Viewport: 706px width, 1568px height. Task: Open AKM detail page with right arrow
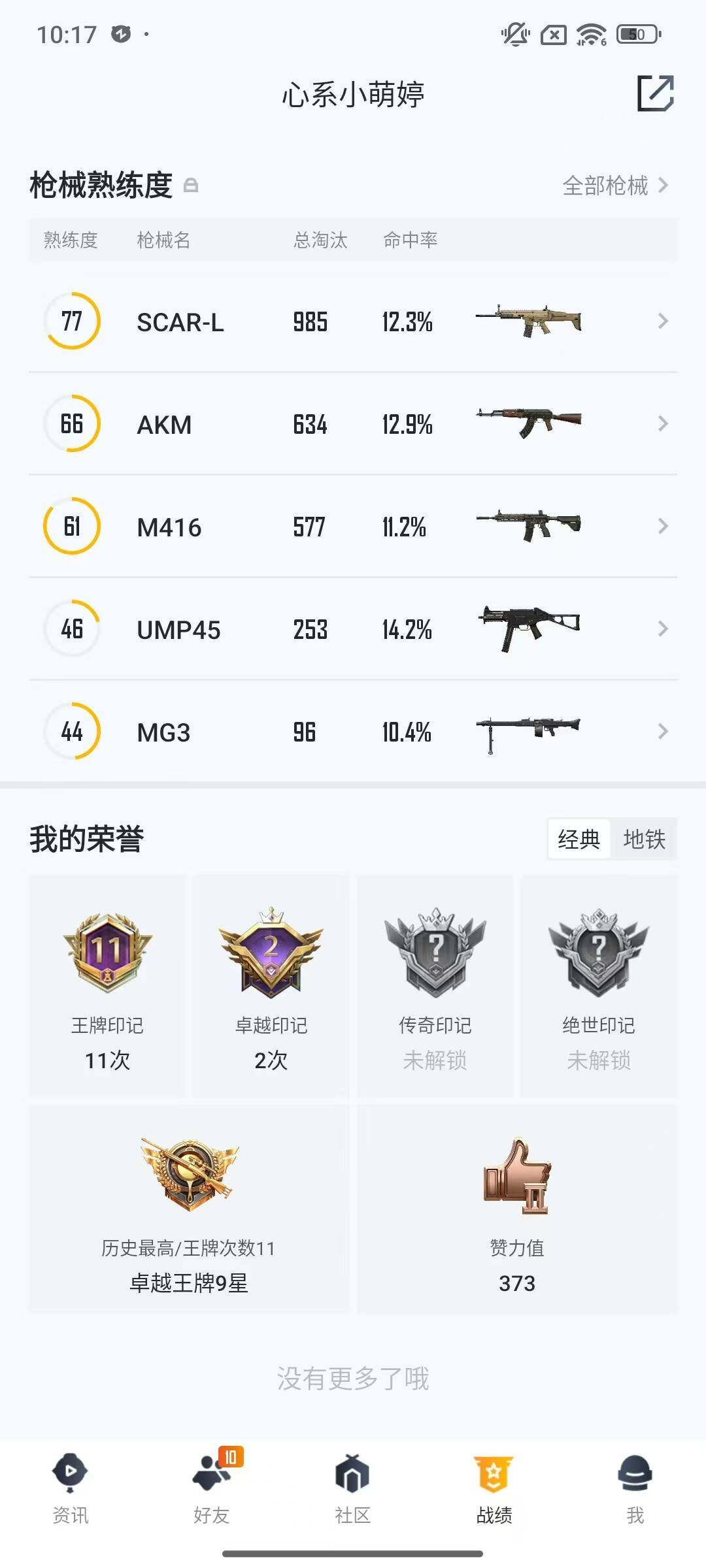(663, 423)
